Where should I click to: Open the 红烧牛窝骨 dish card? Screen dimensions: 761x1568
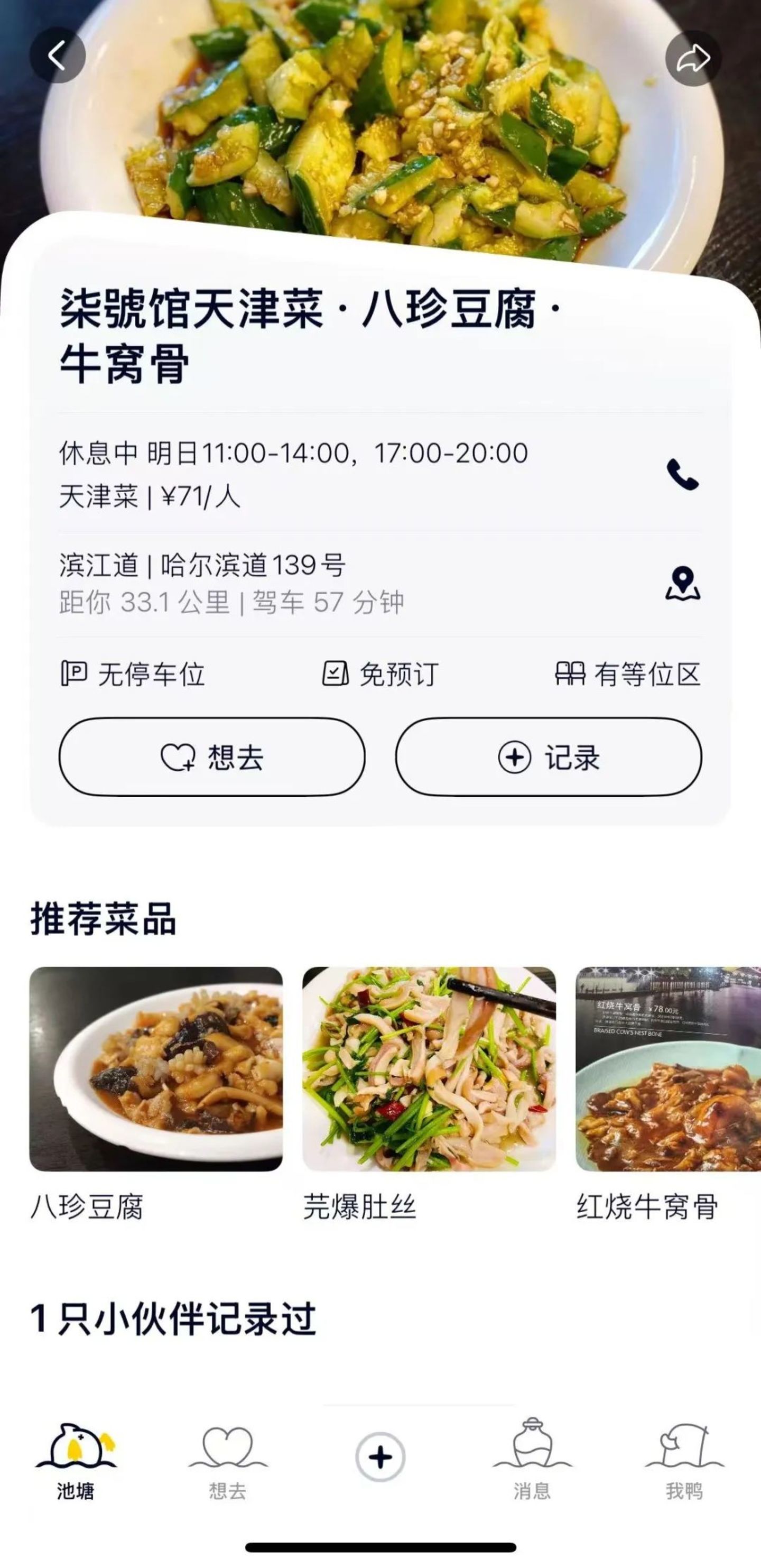point(668,1068)
